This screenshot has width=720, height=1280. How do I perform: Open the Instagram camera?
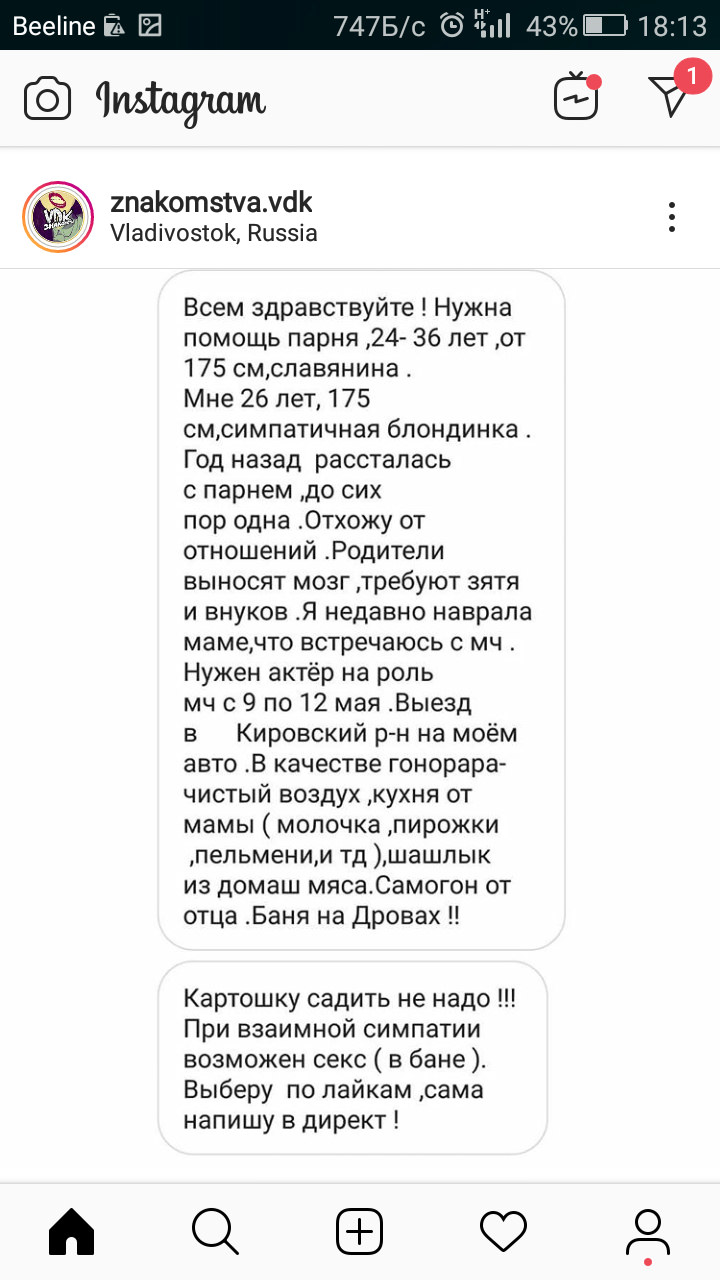[x=47, y=99]
